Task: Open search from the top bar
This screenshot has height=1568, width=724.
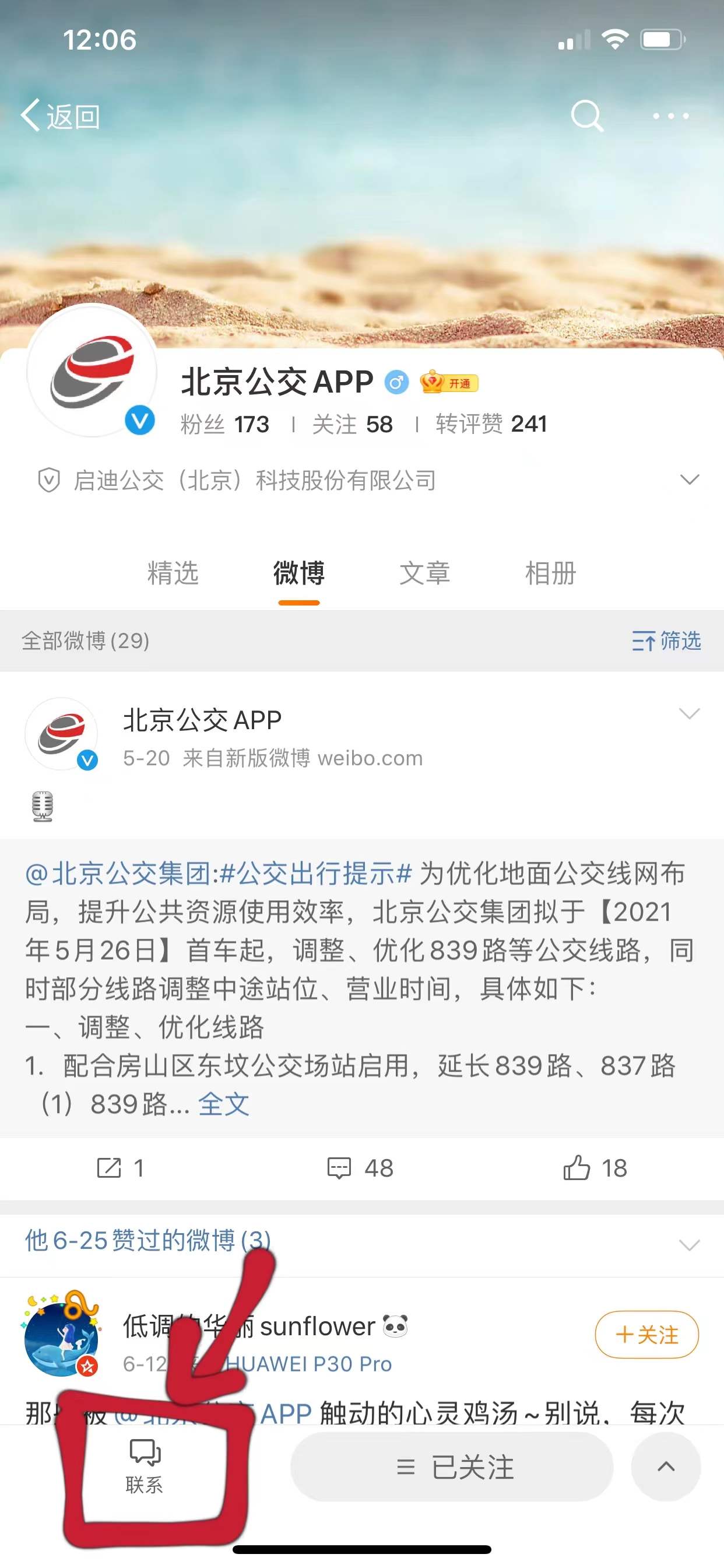Action: [x=586, y=116]
